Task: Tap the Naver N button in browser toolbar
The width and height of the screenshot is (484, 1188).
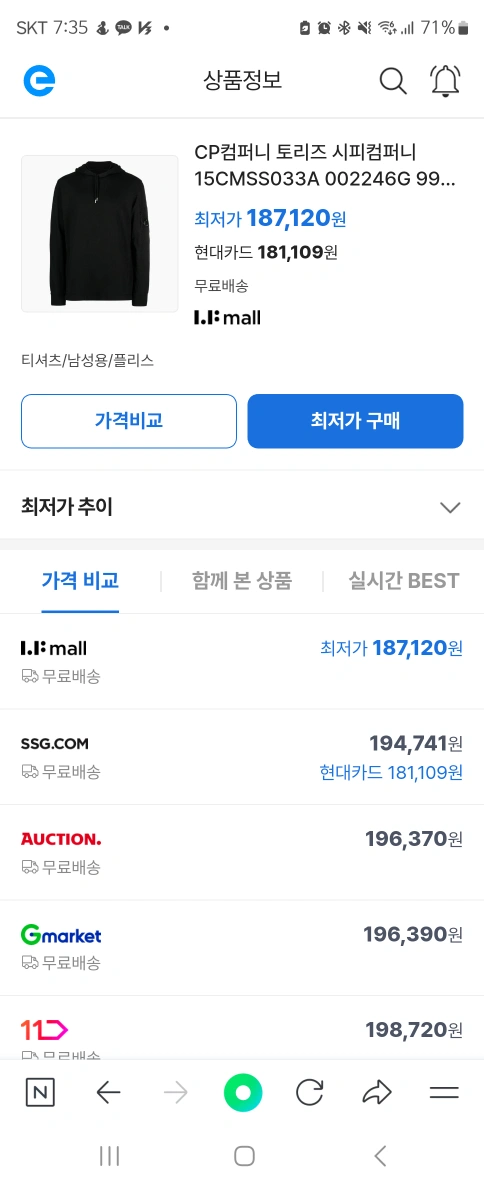Action: pyautogui.click(x=39, y=1093)
